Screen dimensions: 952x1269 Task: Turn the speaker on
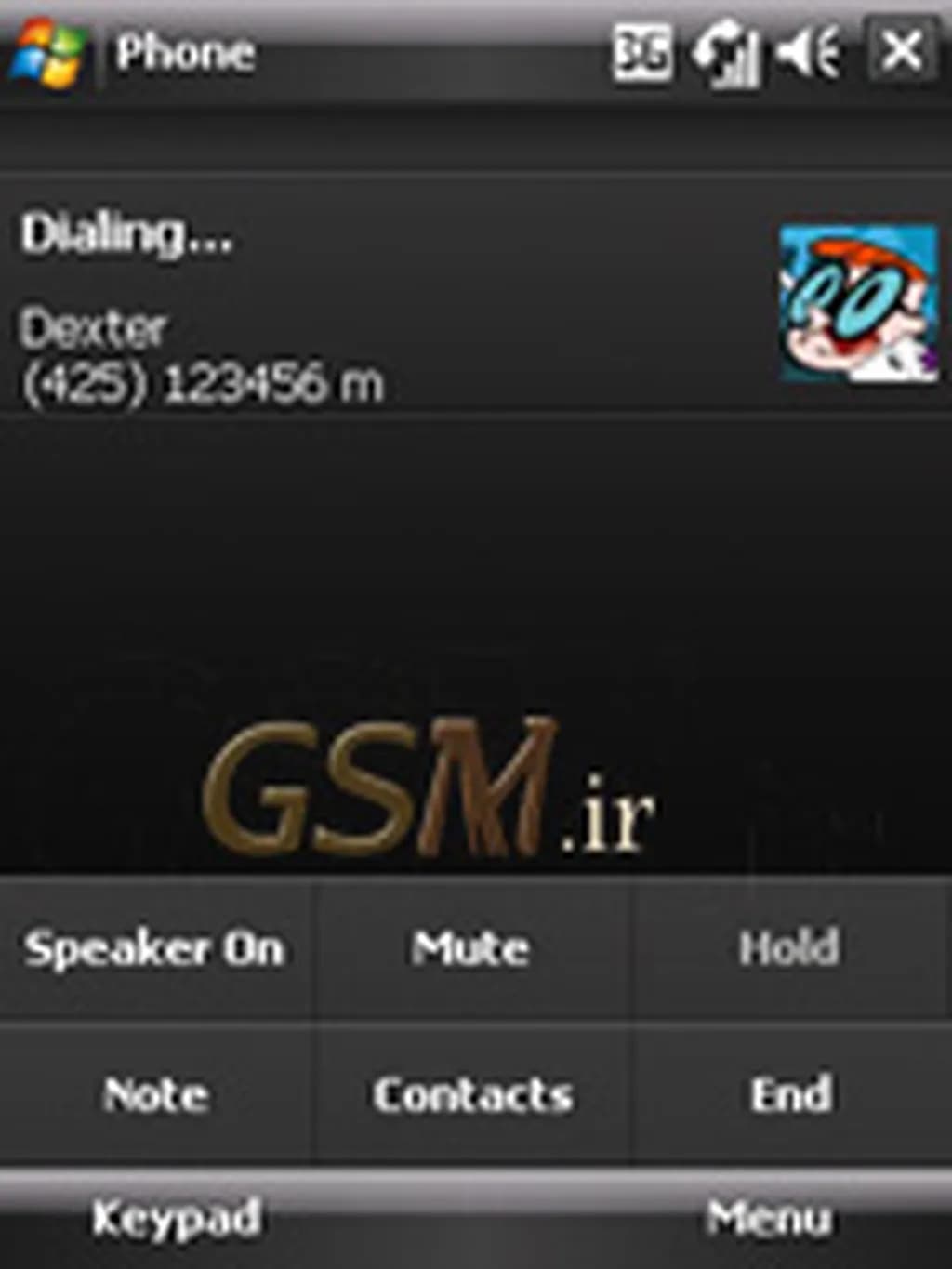(x=154, y=949)
